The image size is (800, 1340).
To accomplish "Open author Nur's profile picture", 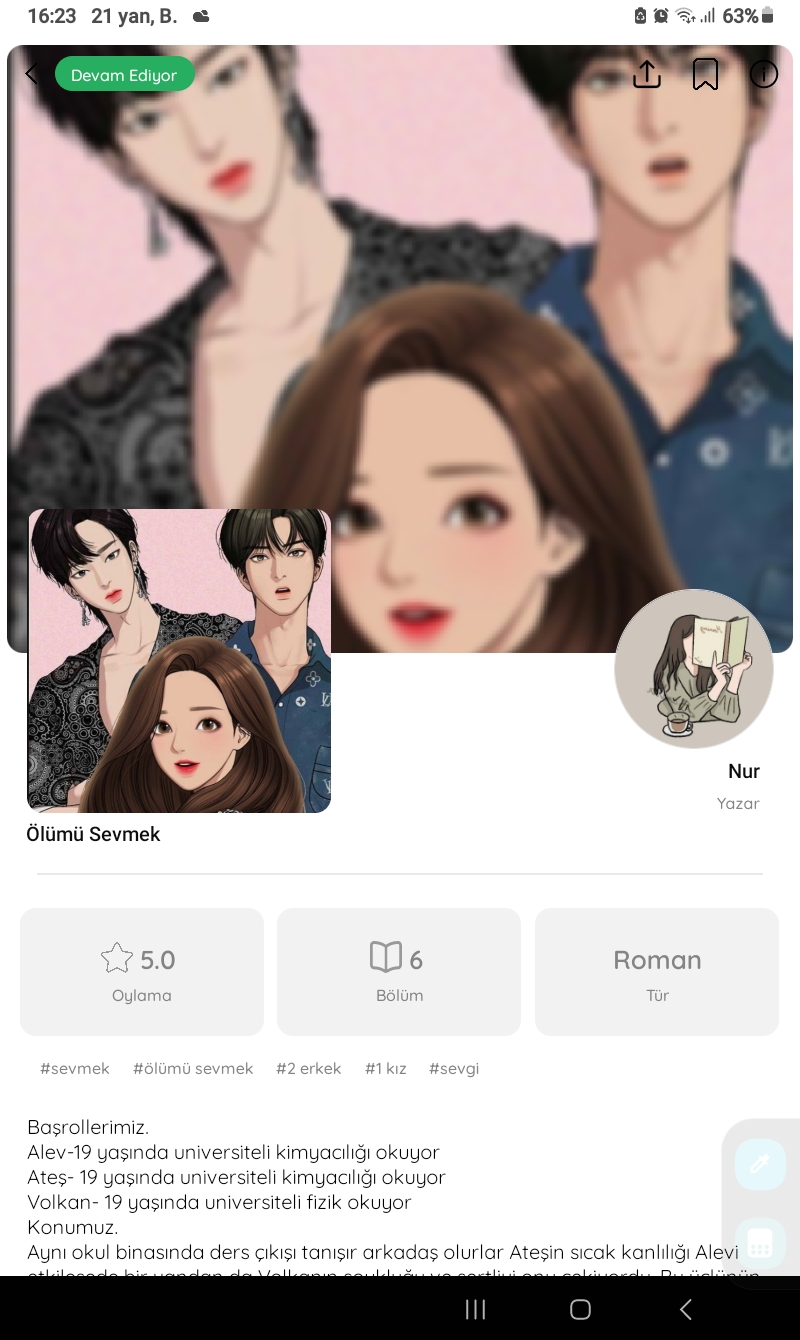I will click(694, 668).
